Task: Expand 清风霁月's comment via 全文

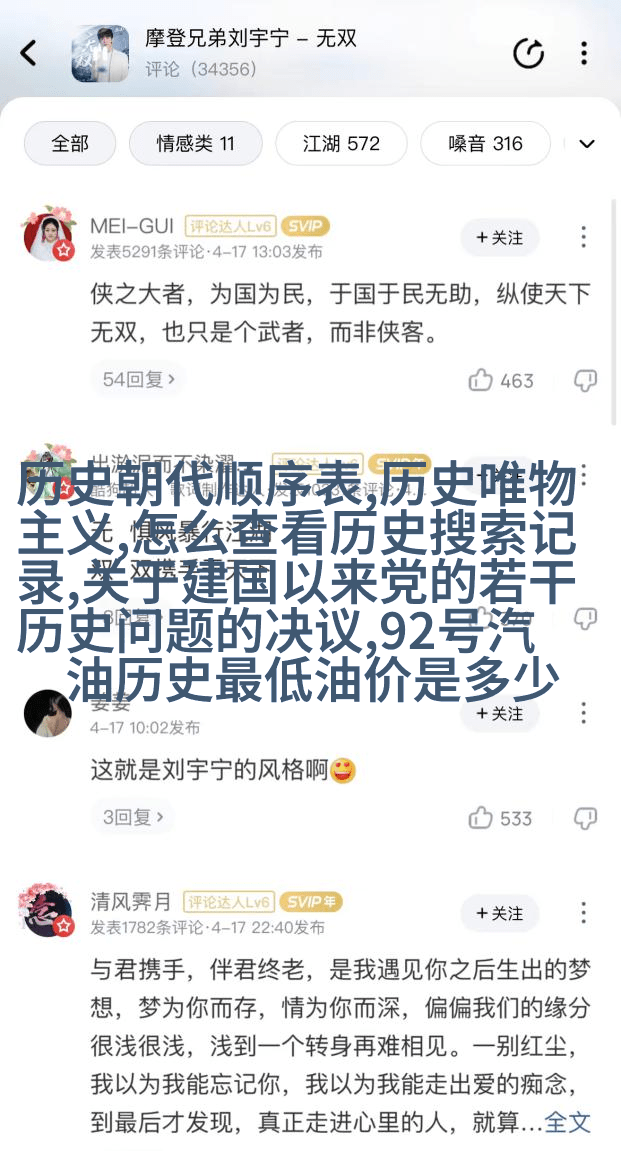Action: pyautogui.click(x=568, y=1122)
